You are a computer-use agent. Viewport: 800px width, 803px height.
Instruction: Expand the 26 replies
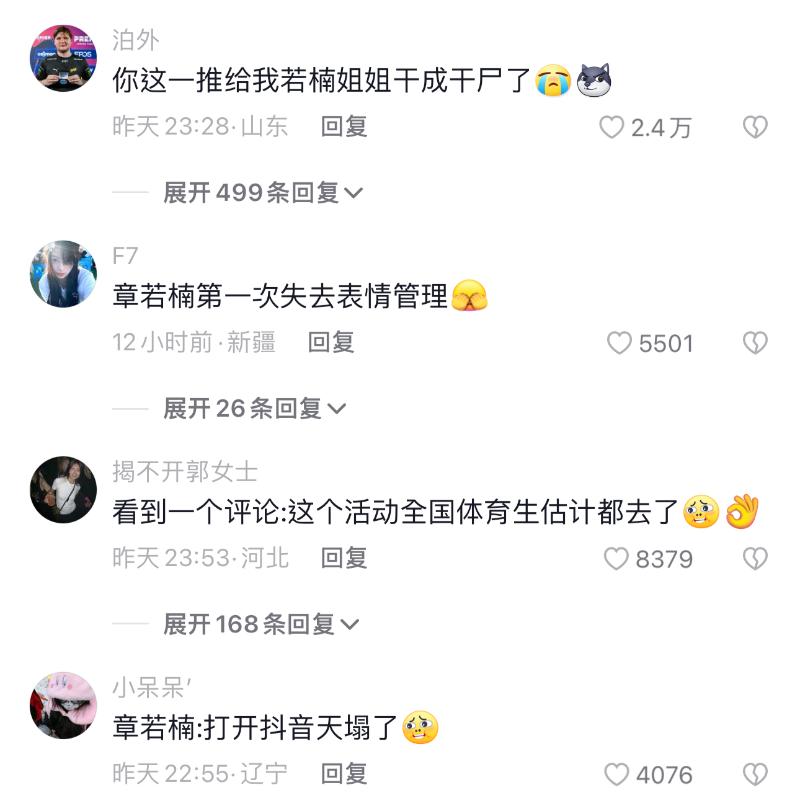tap(254, 408)
